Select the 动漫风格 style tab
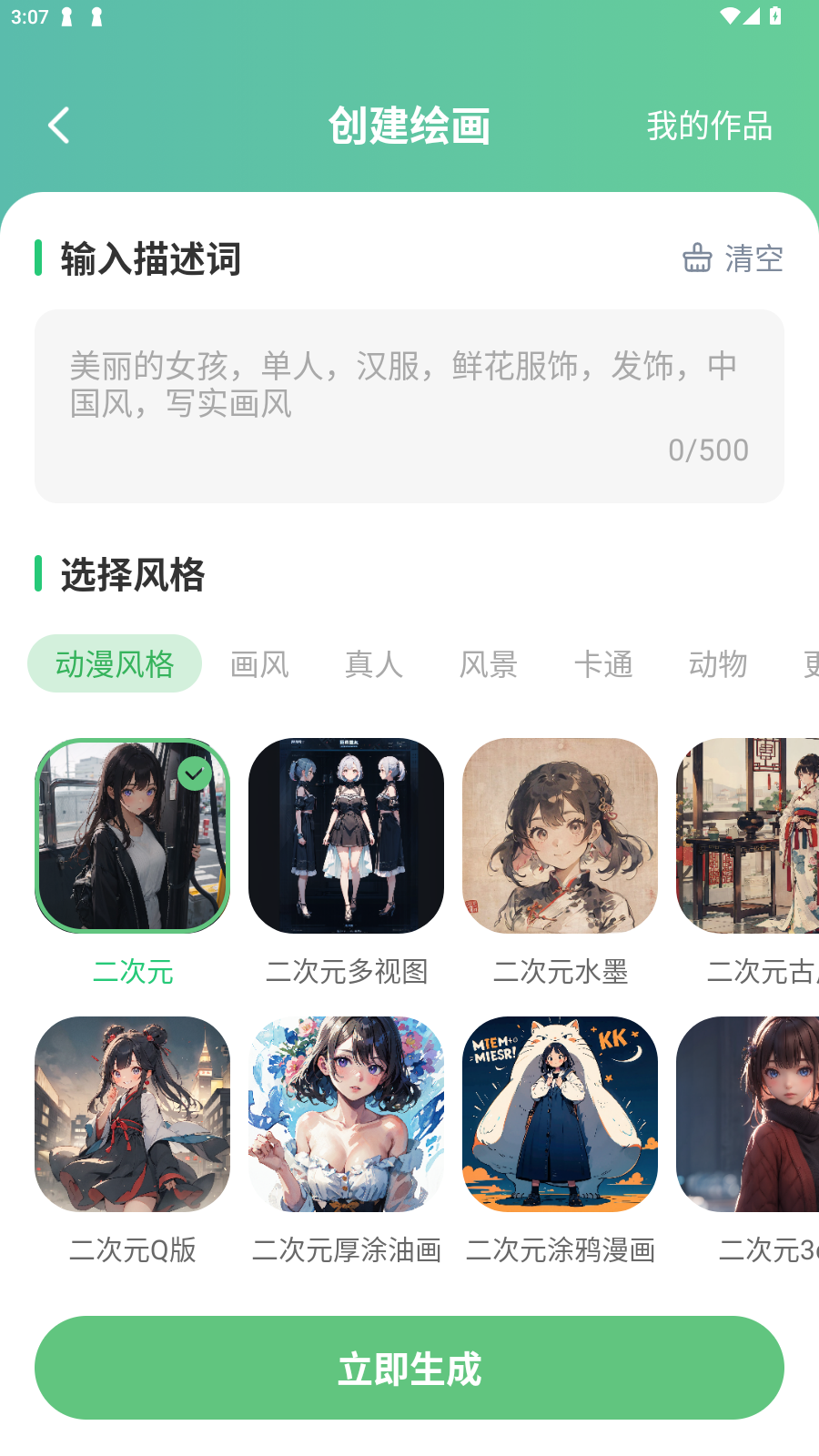Viewport: 819px width, 1456px height. click(115, 663)
